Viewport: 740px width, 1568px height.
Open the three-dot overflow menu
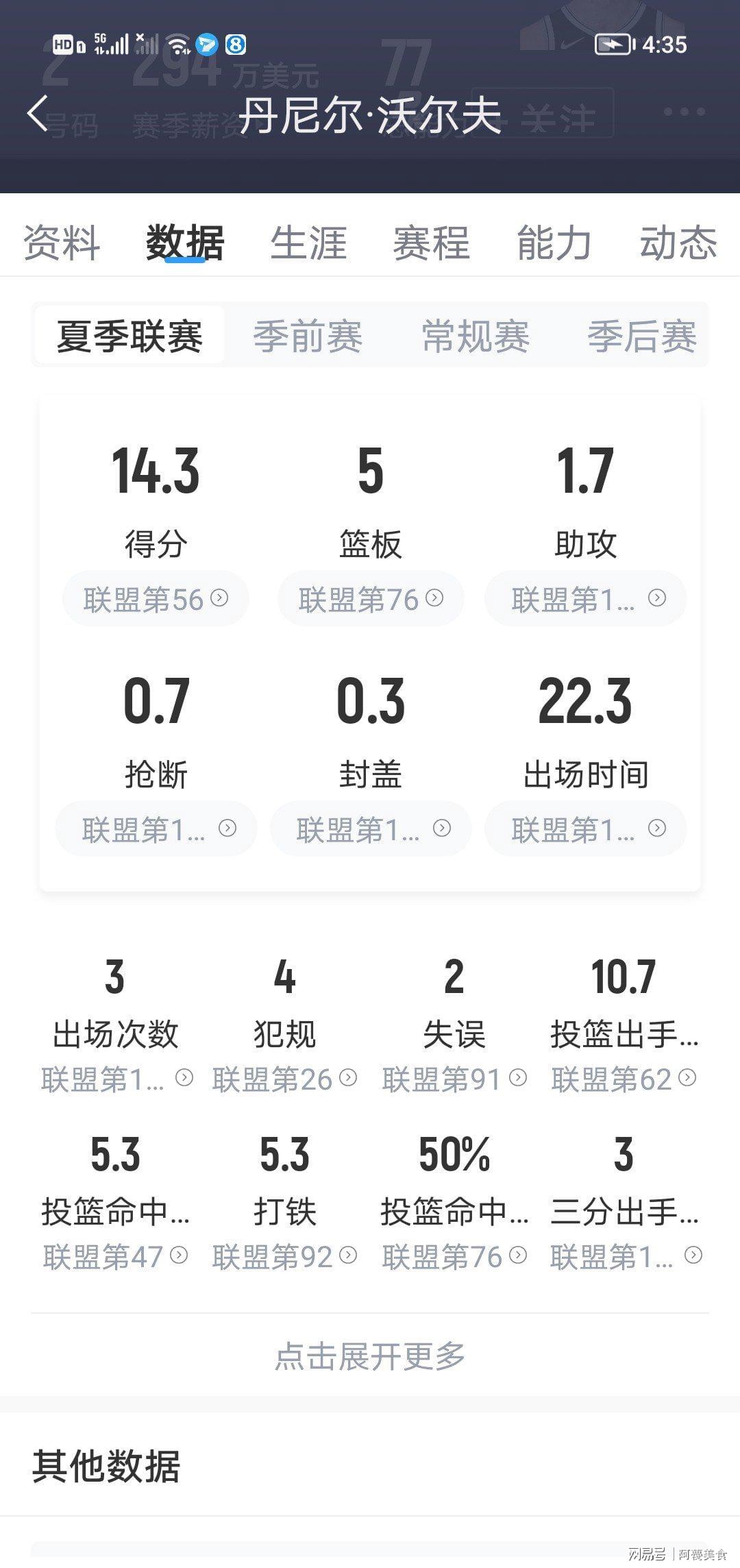pyautogui.click(x=684, y=112)
